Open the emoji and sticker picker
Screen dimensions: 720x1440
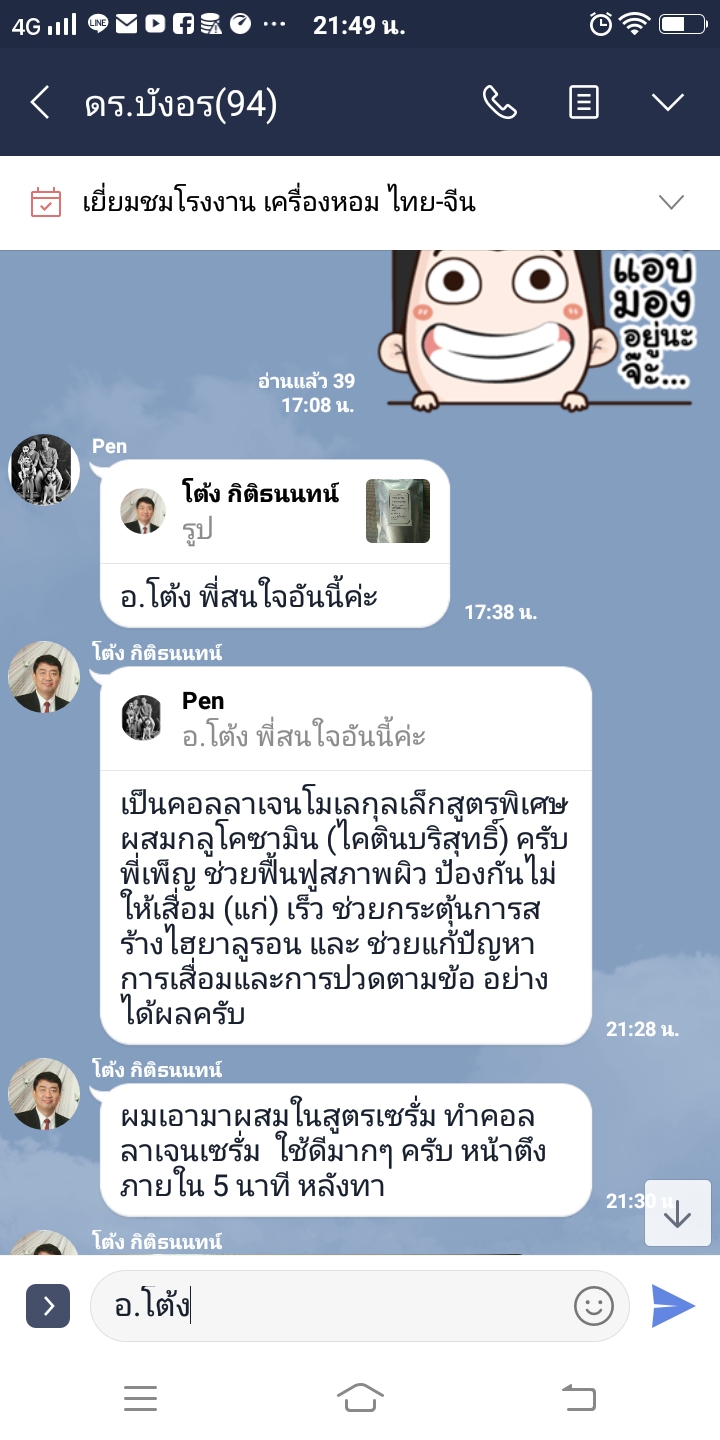593,1306
